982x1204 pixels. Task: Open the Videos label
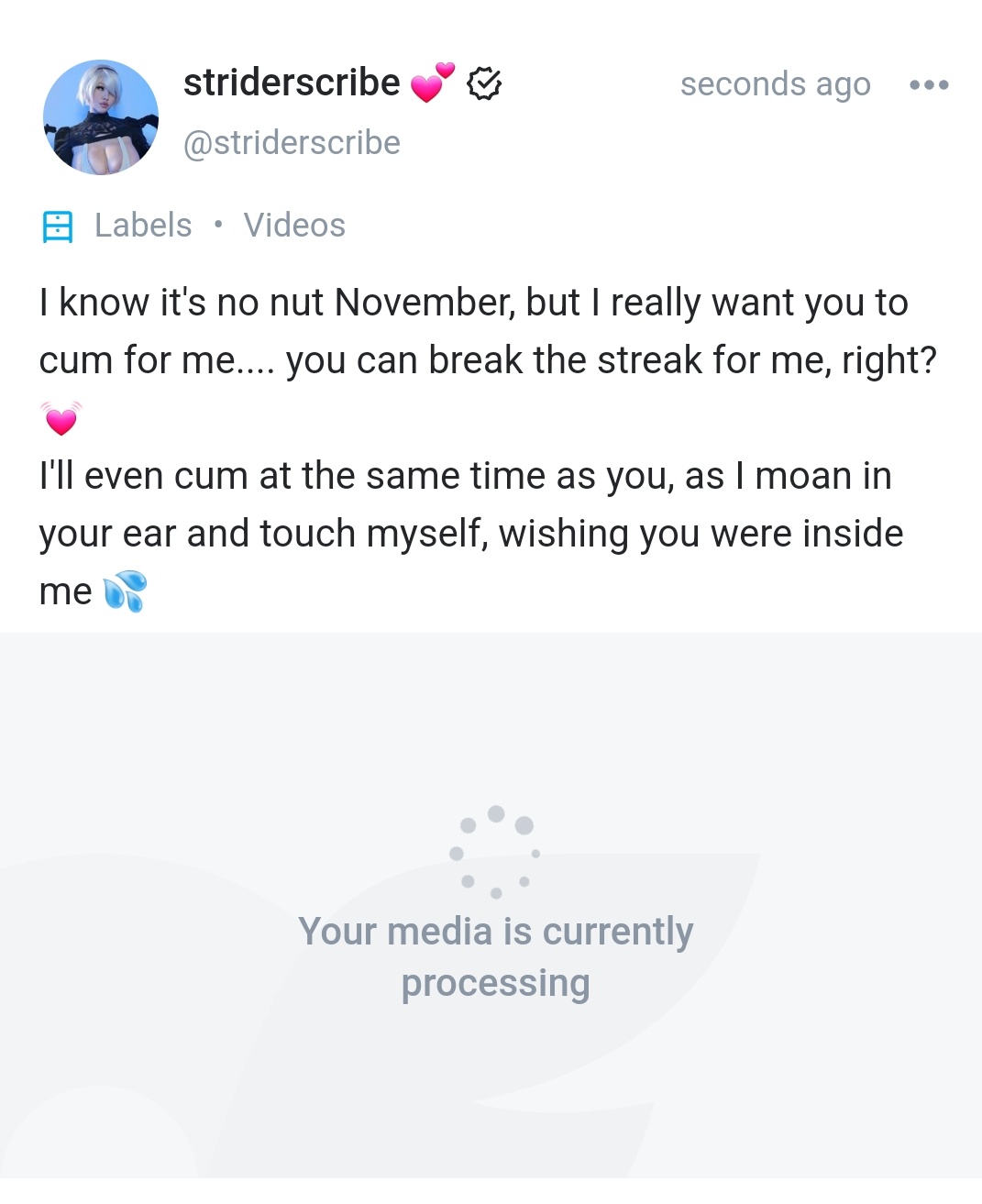(294, 226)
